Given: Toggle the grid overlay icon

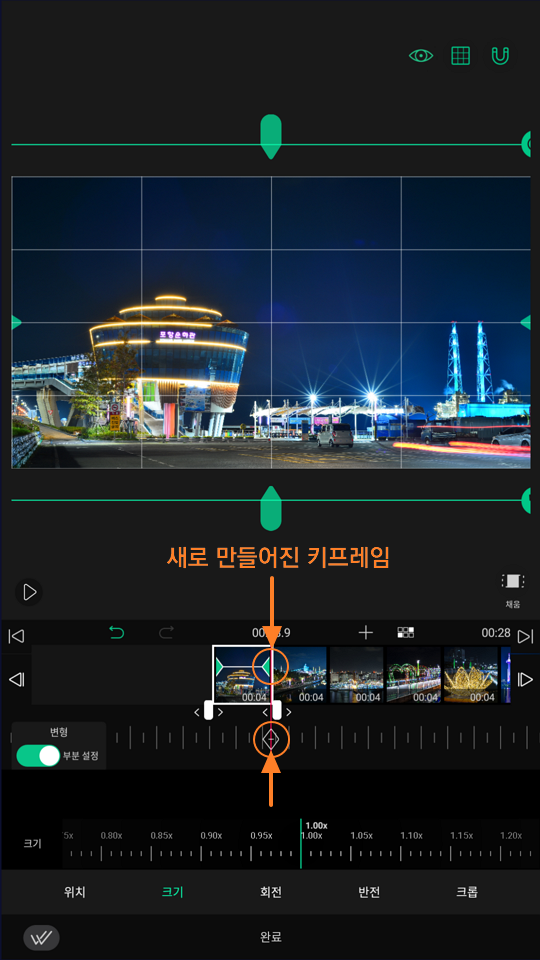Looking at the screenshot, I should pyautogui.click(x=460, y=56).
